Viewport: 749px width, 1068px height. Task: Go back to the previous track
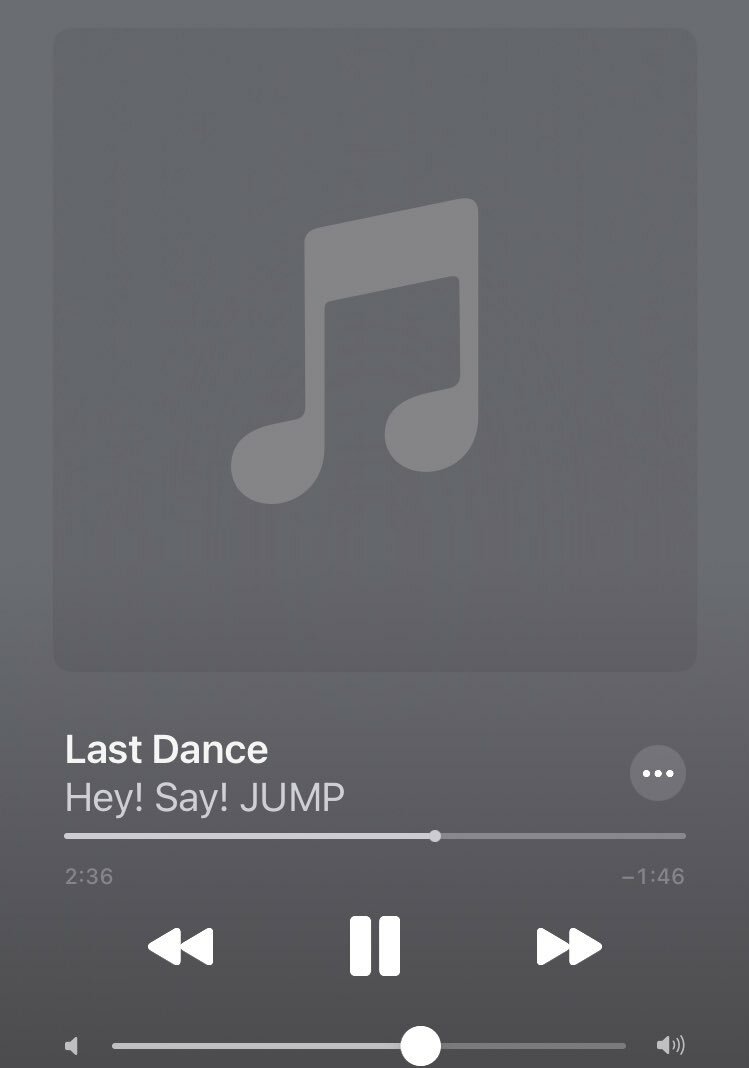click(181, 946)
